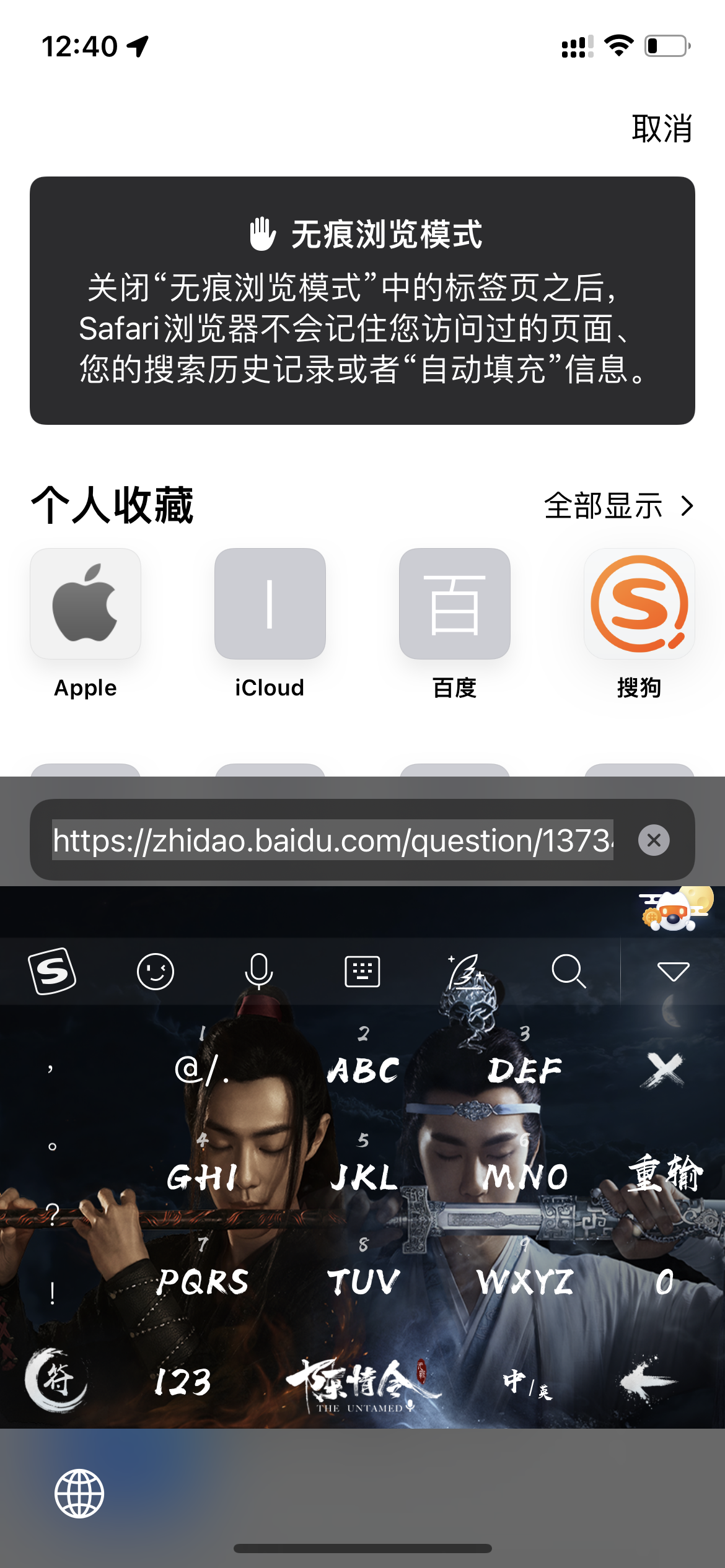
Task: Open the Sogou keyboard S menu
Action: tap(52, 971)
